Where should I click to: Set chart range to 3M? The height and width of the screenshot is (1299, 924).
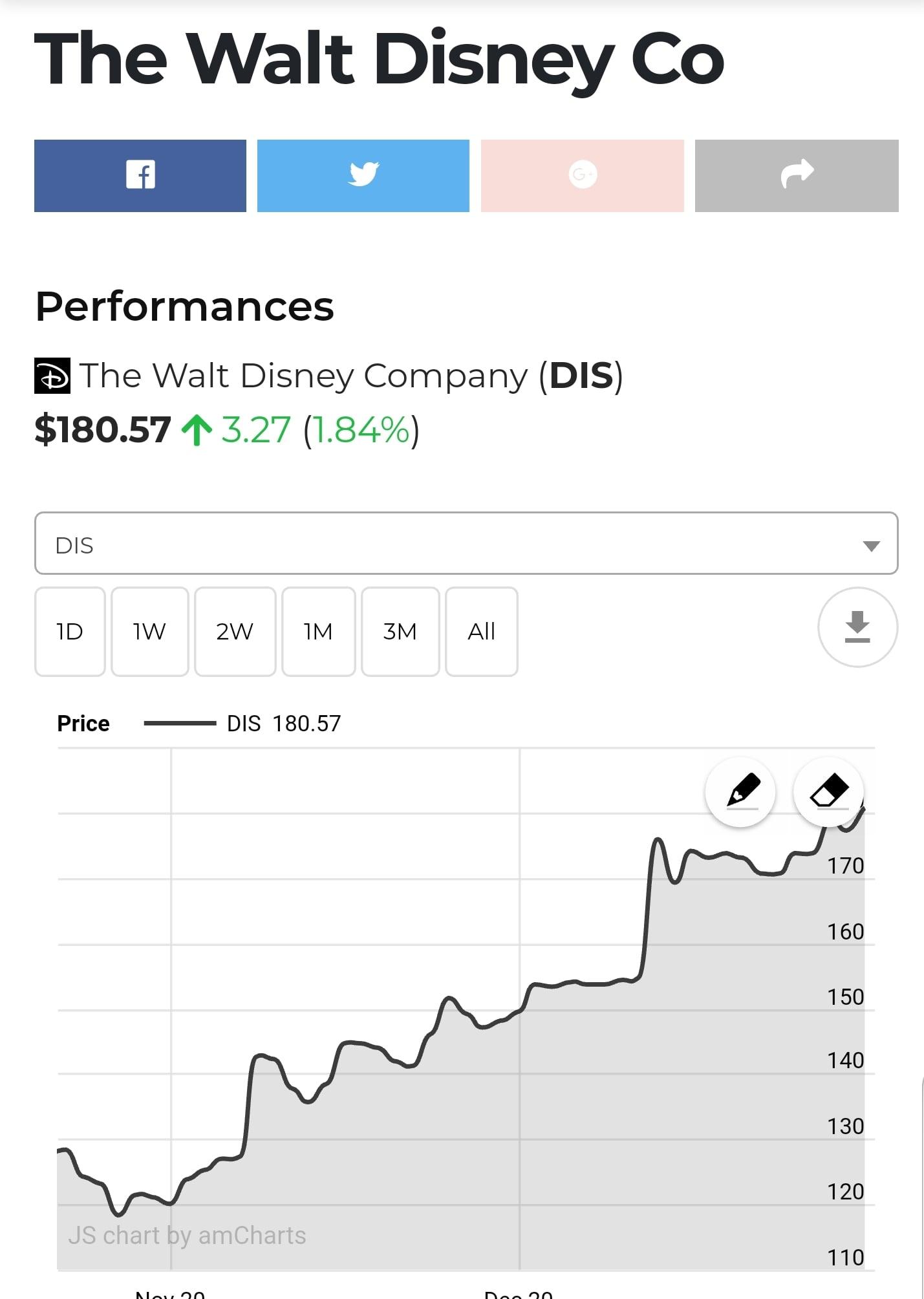(400, 632)
